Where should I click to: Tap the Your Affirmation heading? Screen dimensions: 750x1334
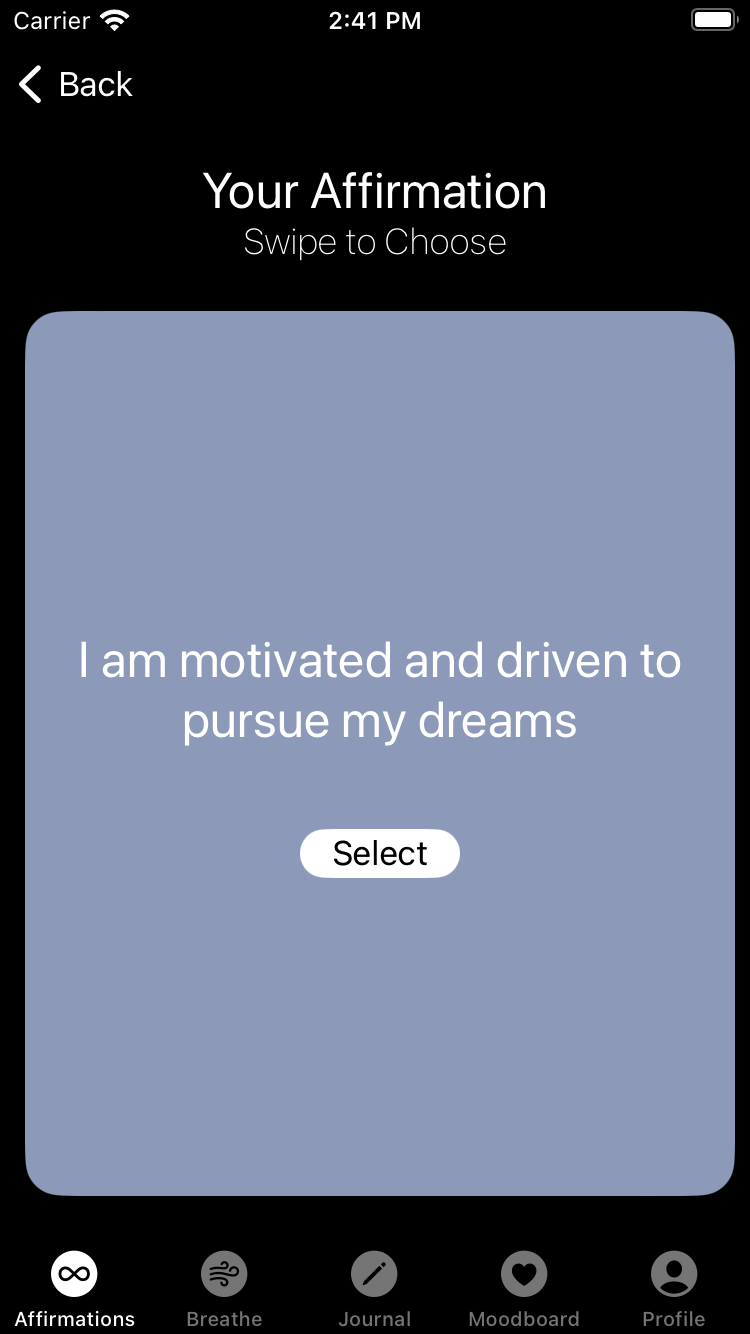pyautogui.click(x=374, y=191)
